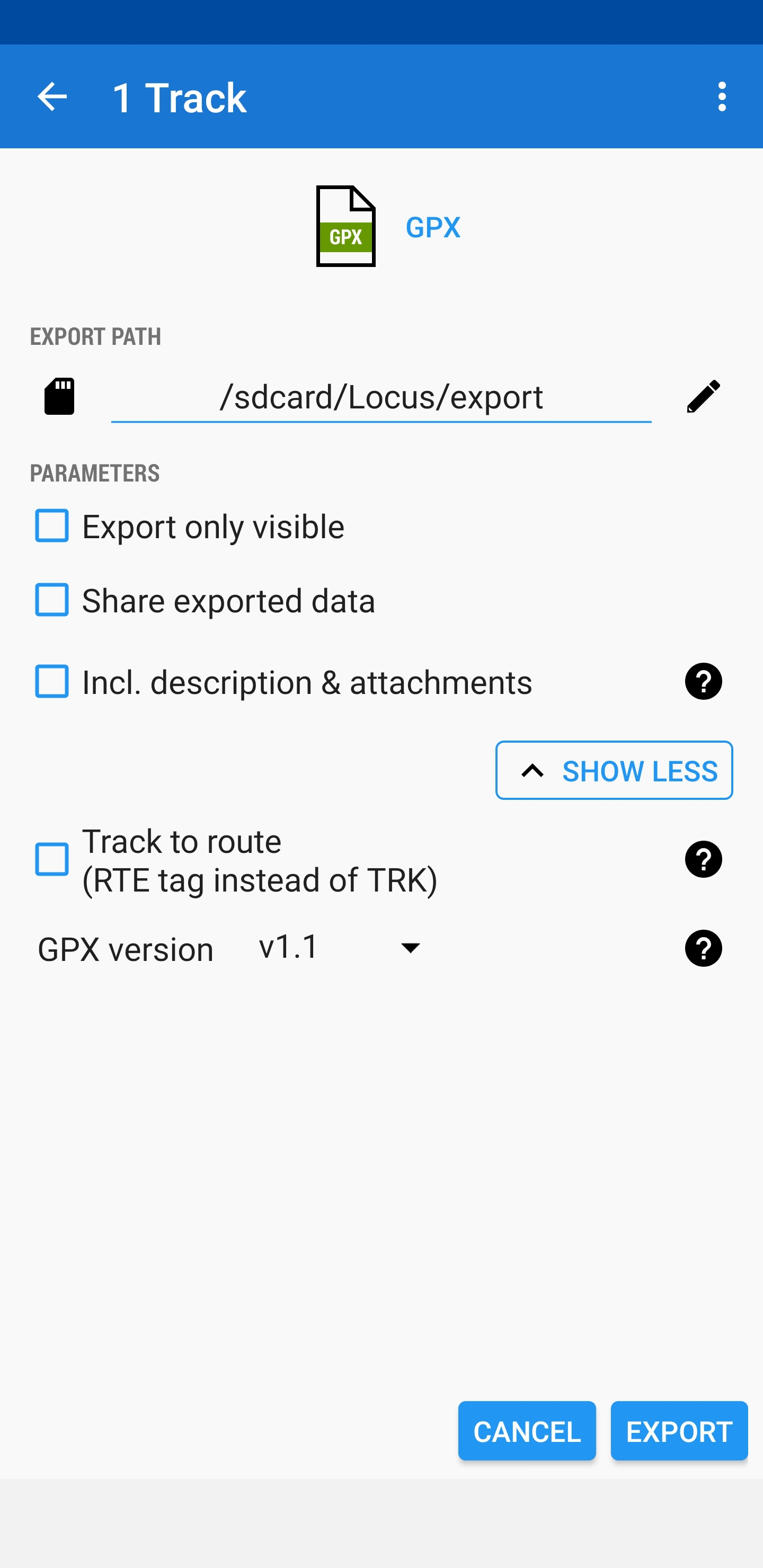Change the GPX export format
This screenshot has height=1568, width=763.
point(387,226)
